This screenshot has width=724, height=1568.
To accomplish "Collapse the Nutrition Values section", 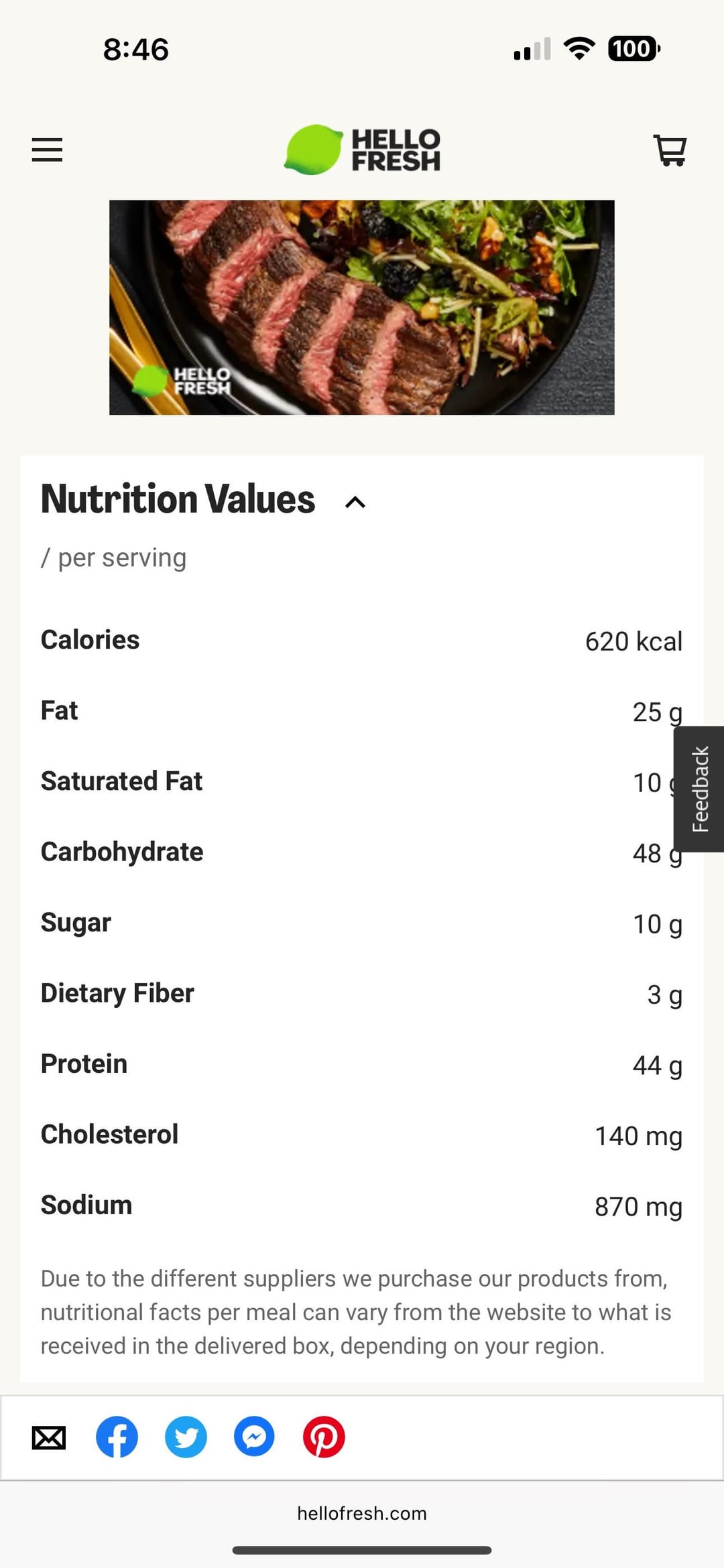I will 355,502.
